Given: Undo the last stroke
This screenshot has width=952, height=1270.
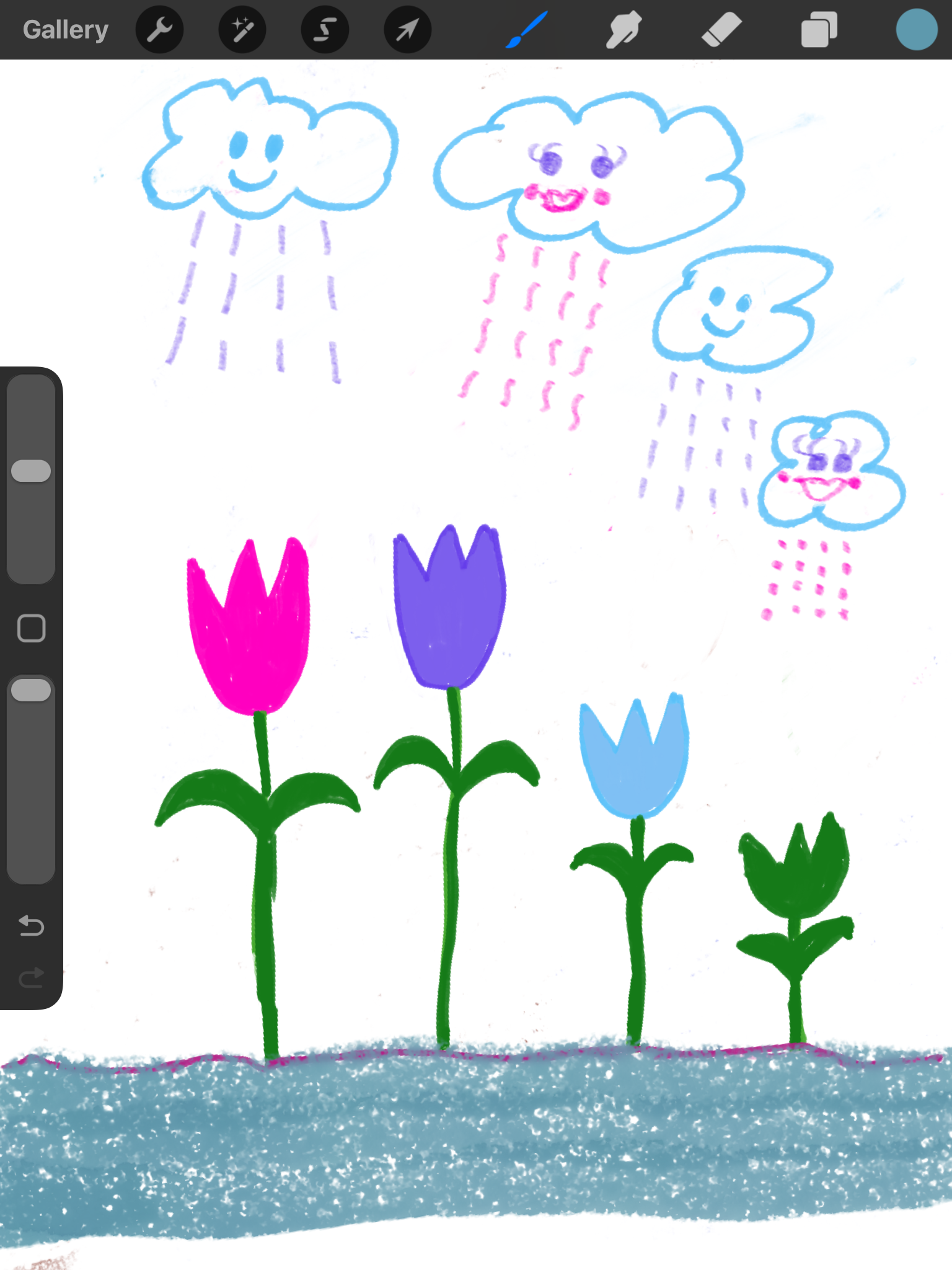Looking at the screenshot, I should (x=31, y=926).
